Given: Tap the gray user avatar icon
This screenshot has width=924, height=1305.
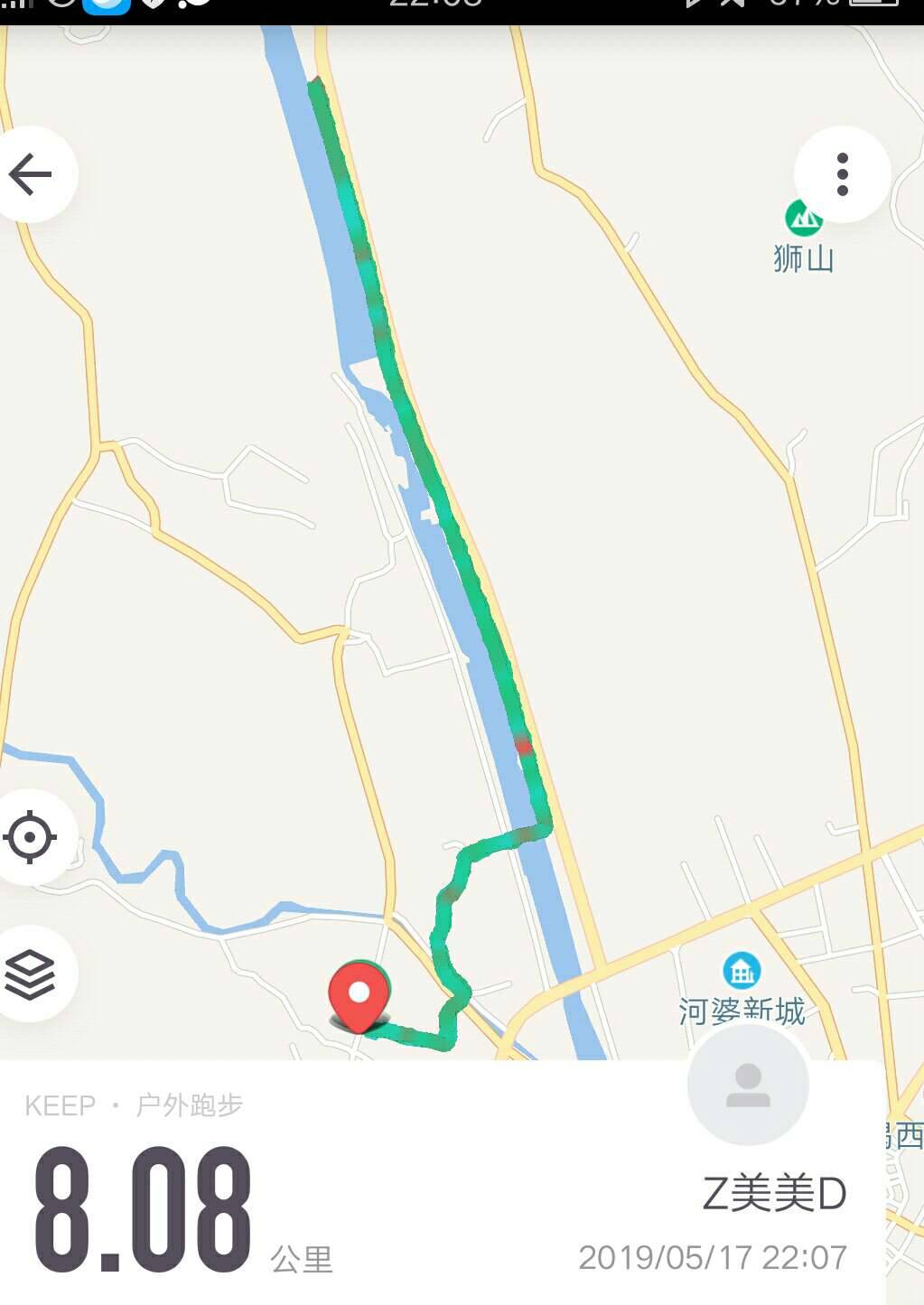Looking at the screenshot, I should coord(746,1087).
